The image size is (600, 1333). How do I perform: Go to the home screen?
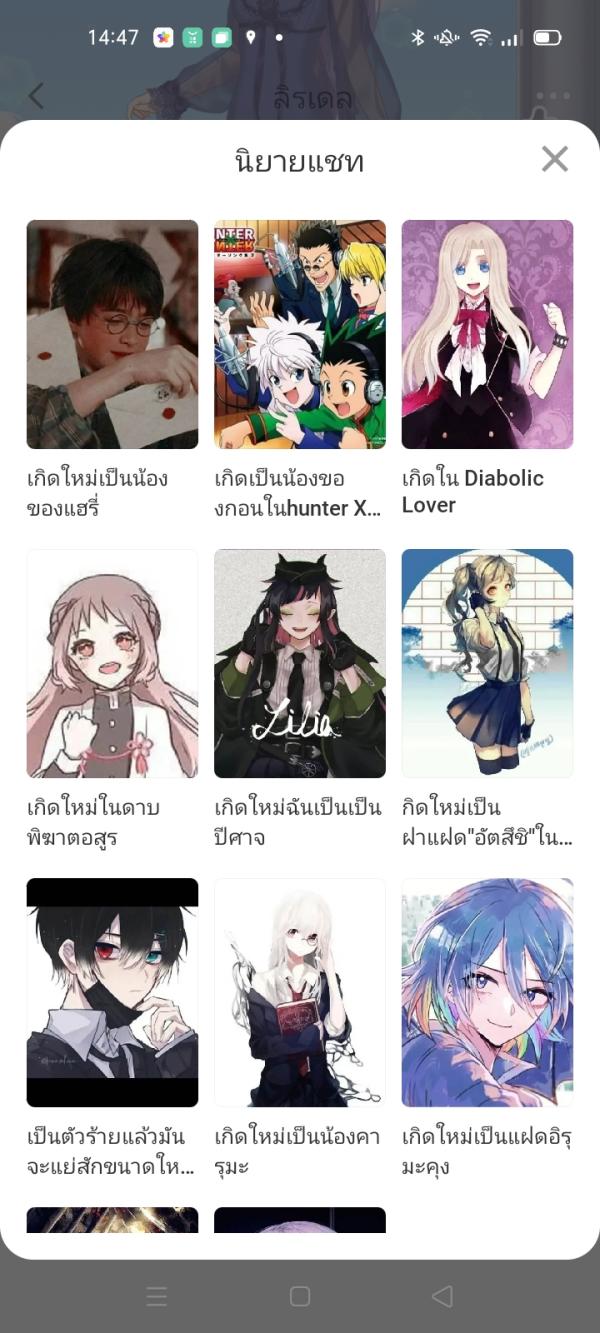(x=299, y=1296)
